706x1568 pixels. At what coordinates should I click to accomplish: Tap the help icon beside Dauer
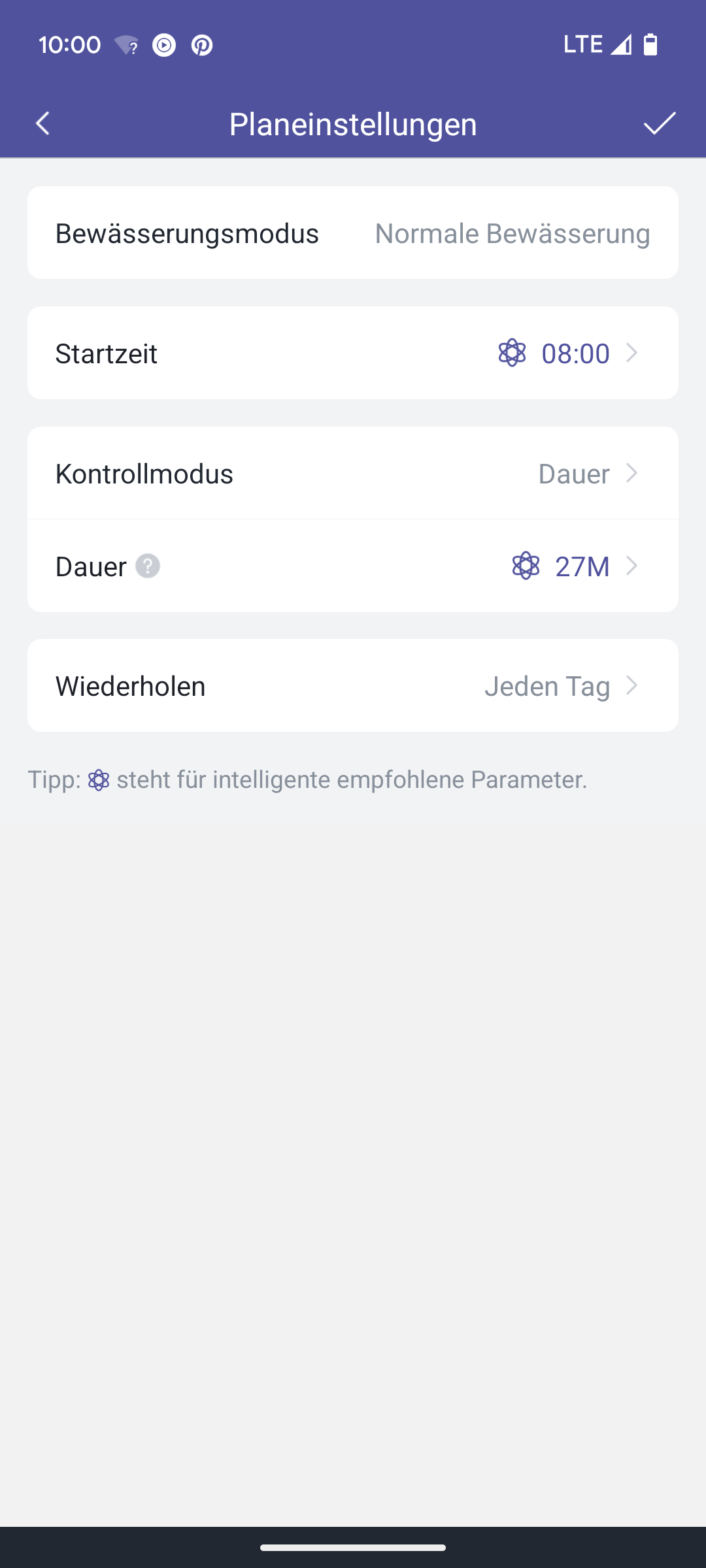click(148, 566)
